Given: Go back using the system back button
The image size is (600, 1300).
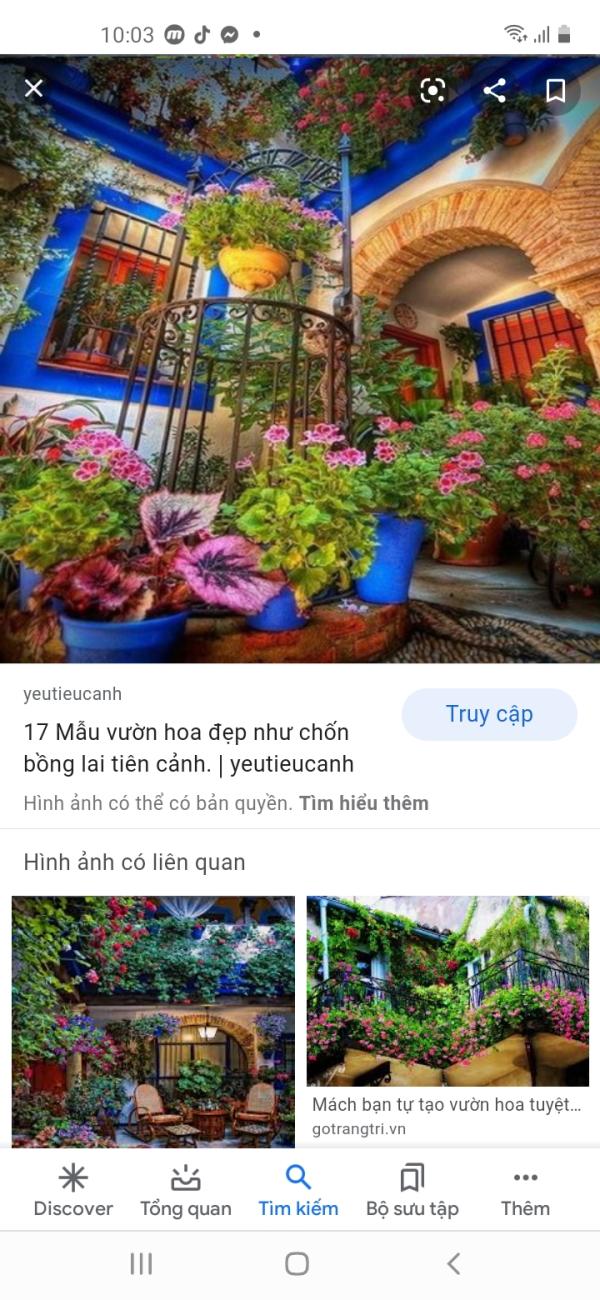Looking at the screenshot, I should click(x=453, y=1264).
